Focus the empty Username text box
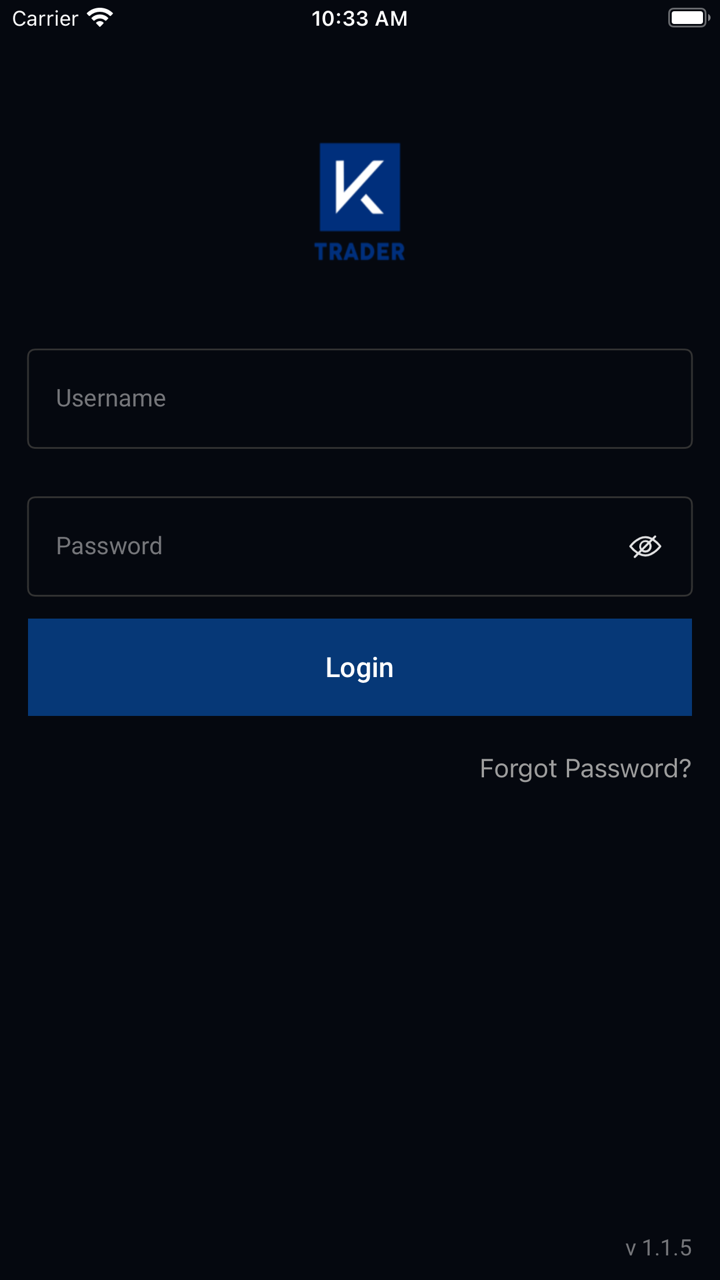This screenshot has width=720, height=1280. point(360,398)
